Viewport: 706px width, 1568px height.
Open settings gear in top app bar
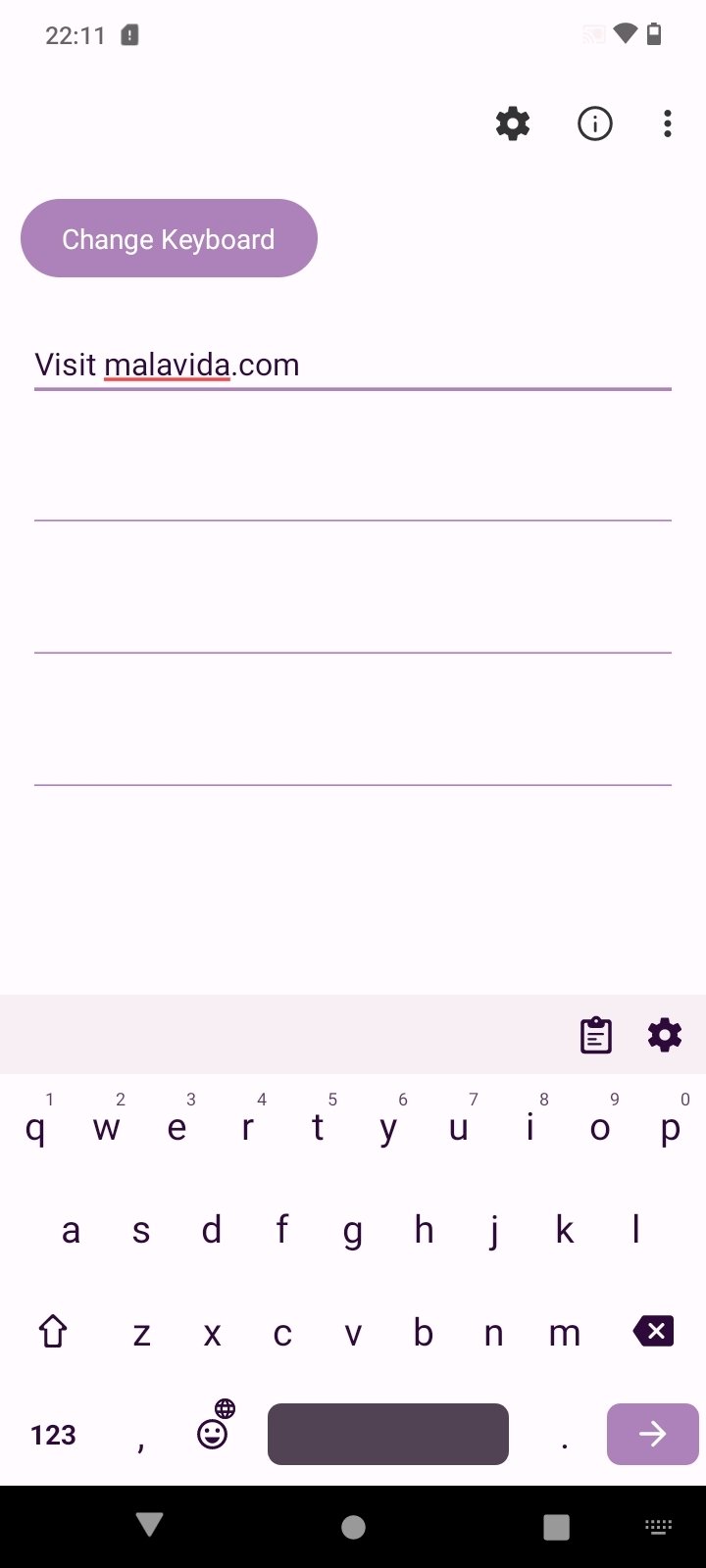(x=513, y=123)
